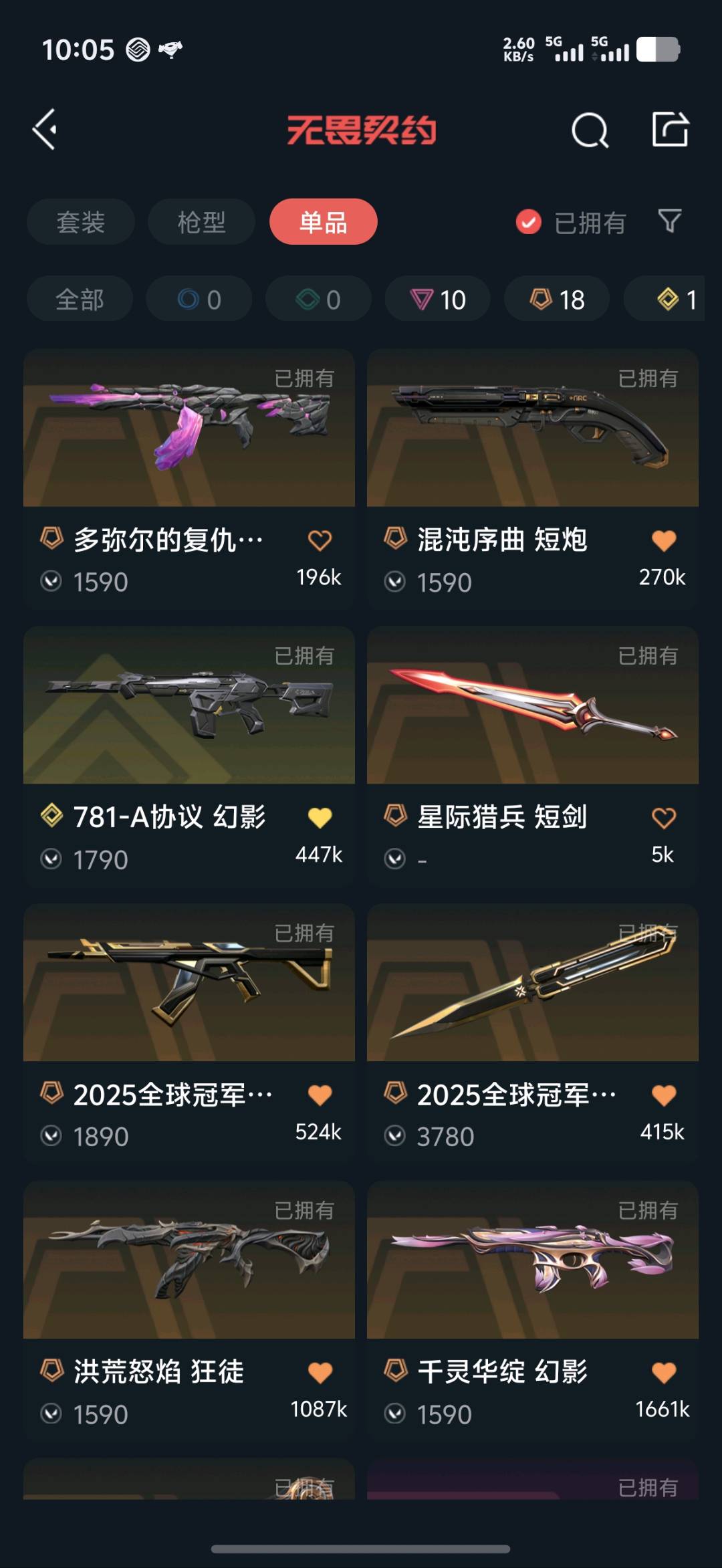722x1568 pixels.
Task: Select the 全部 rarity chip
Action: coord(80,300)
